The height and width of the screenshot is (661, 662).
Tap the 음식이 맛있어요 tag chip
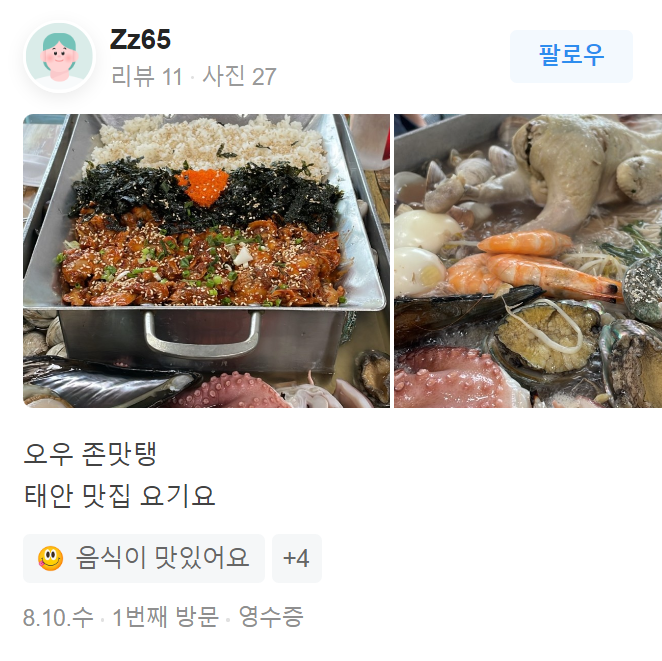144,558
